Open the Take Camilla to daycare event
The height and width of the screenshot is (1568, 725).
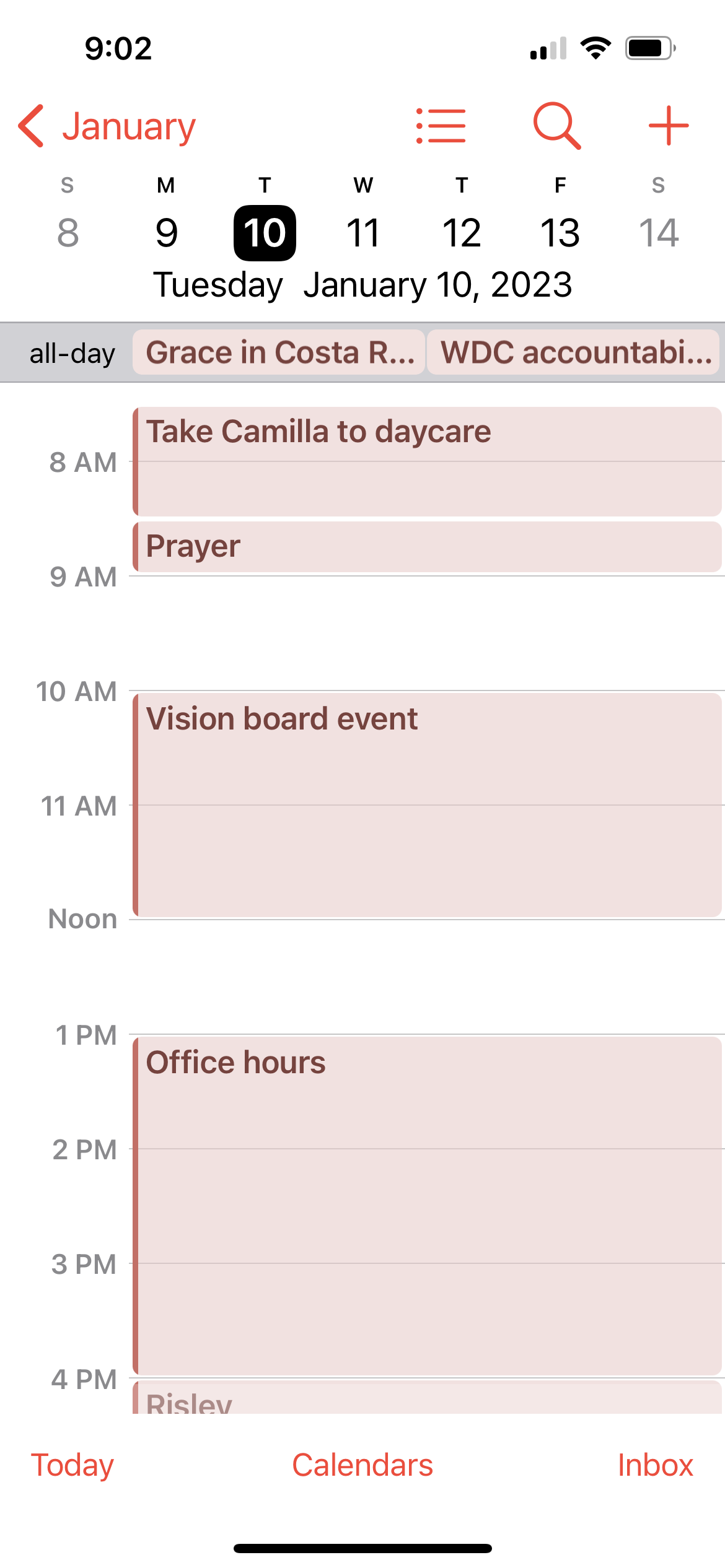[426, 461]
